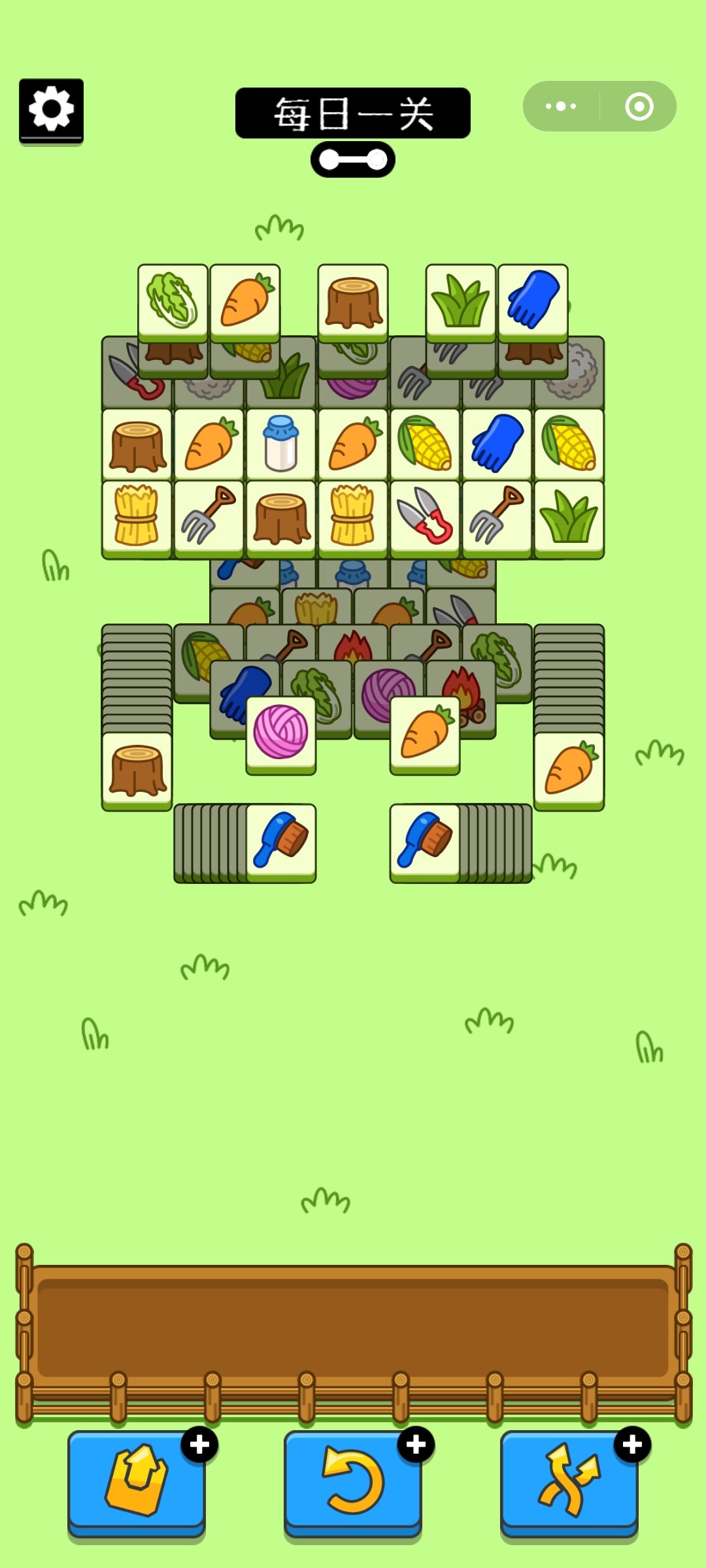This screenshot has height=1568, width=706.
Task: Pick the pink yarn ball tile
Action: pos(281,733)
